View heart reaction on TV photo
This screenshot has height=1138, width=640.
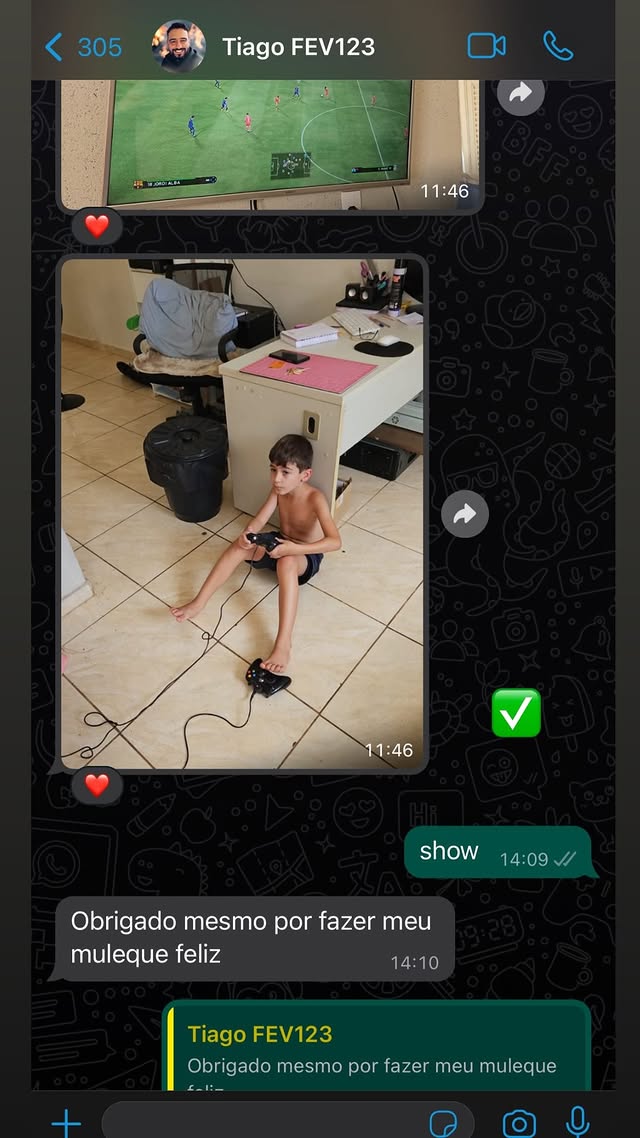click(x=97, y=226)
